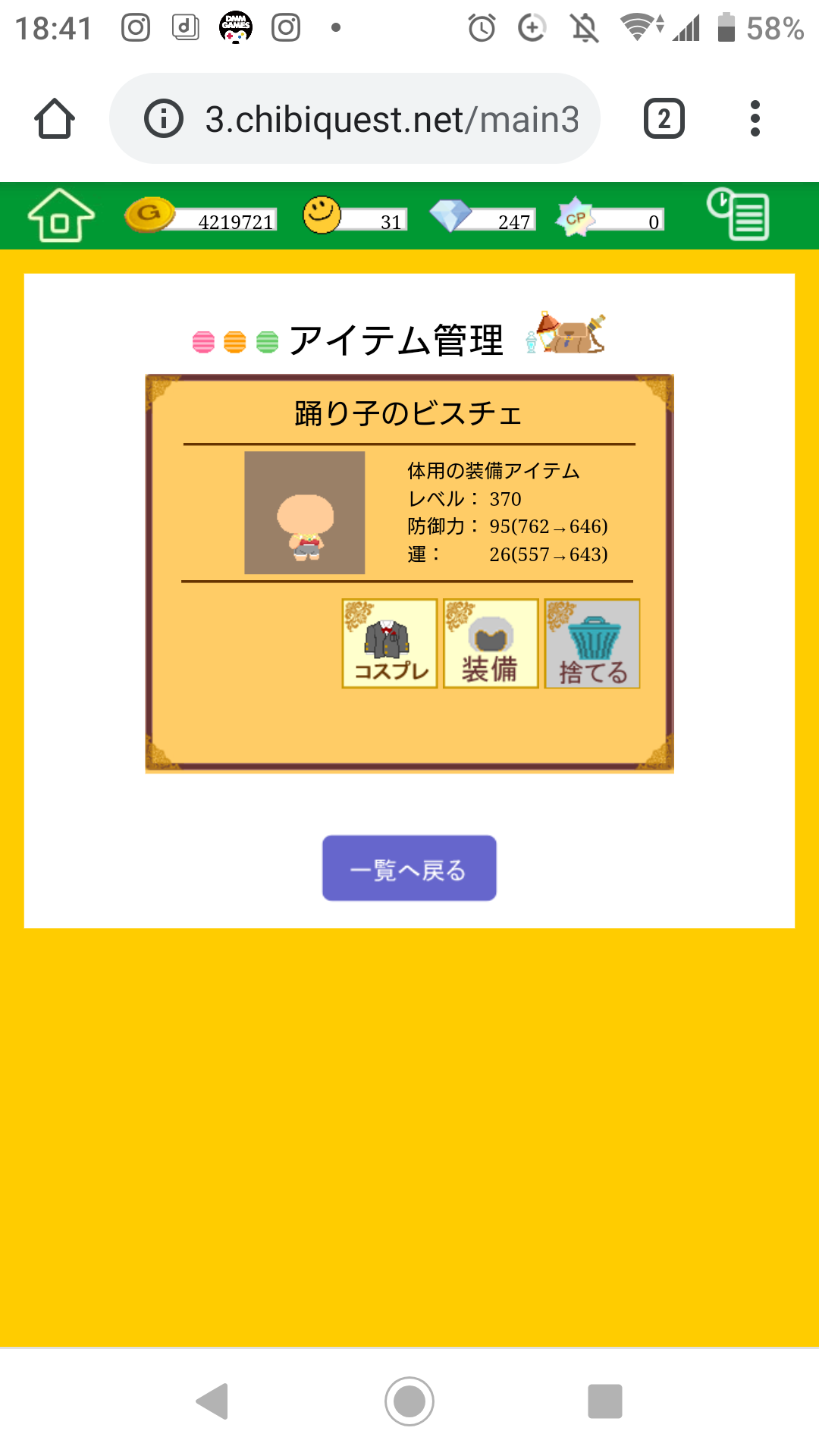Open the browser home page button
This screenshot has height=1456, width=819.
coord(55,119)
